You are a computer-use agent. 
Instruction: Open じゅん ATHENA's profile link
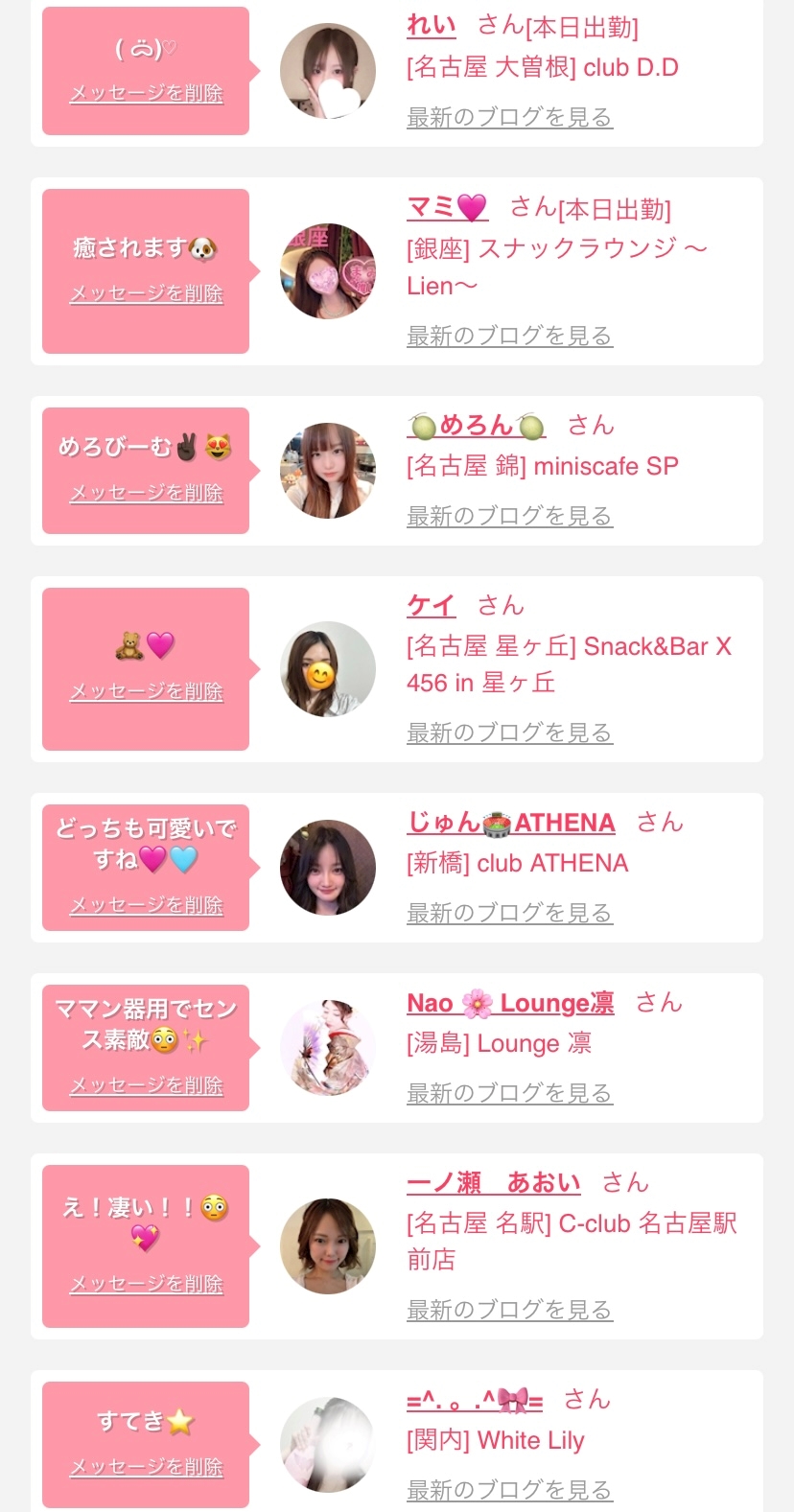pos(511,823)
